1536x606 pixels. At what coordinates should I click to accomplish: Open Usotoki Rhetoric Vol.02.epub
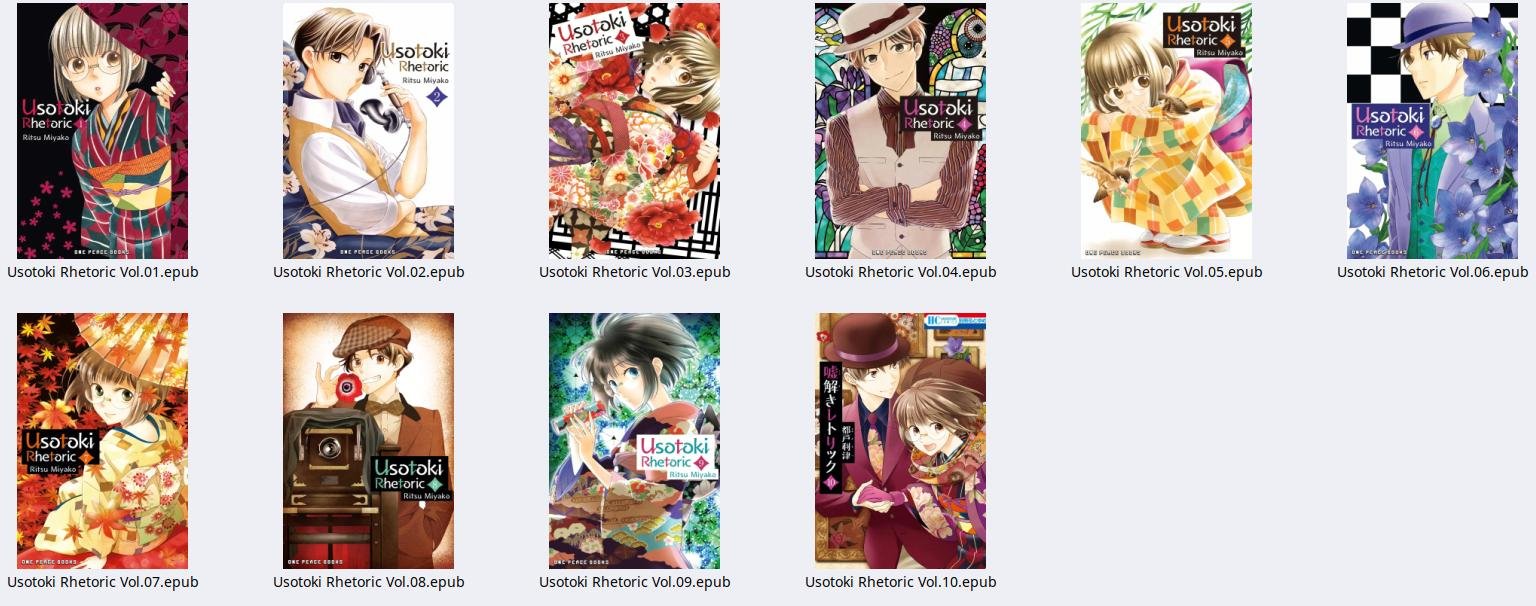click(368, 131)
